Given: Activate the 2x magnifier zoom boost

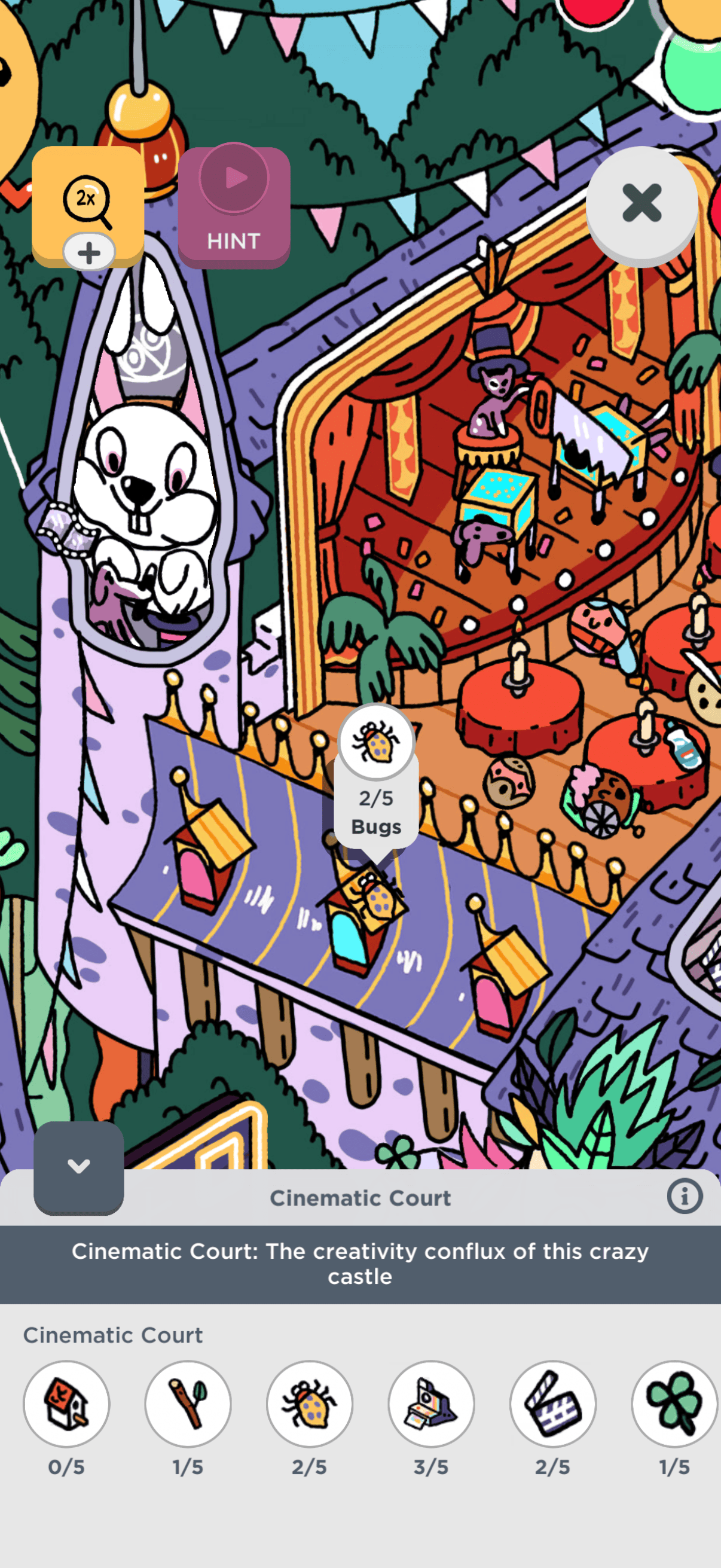Looking at the screenshot, I should point(88,205).
